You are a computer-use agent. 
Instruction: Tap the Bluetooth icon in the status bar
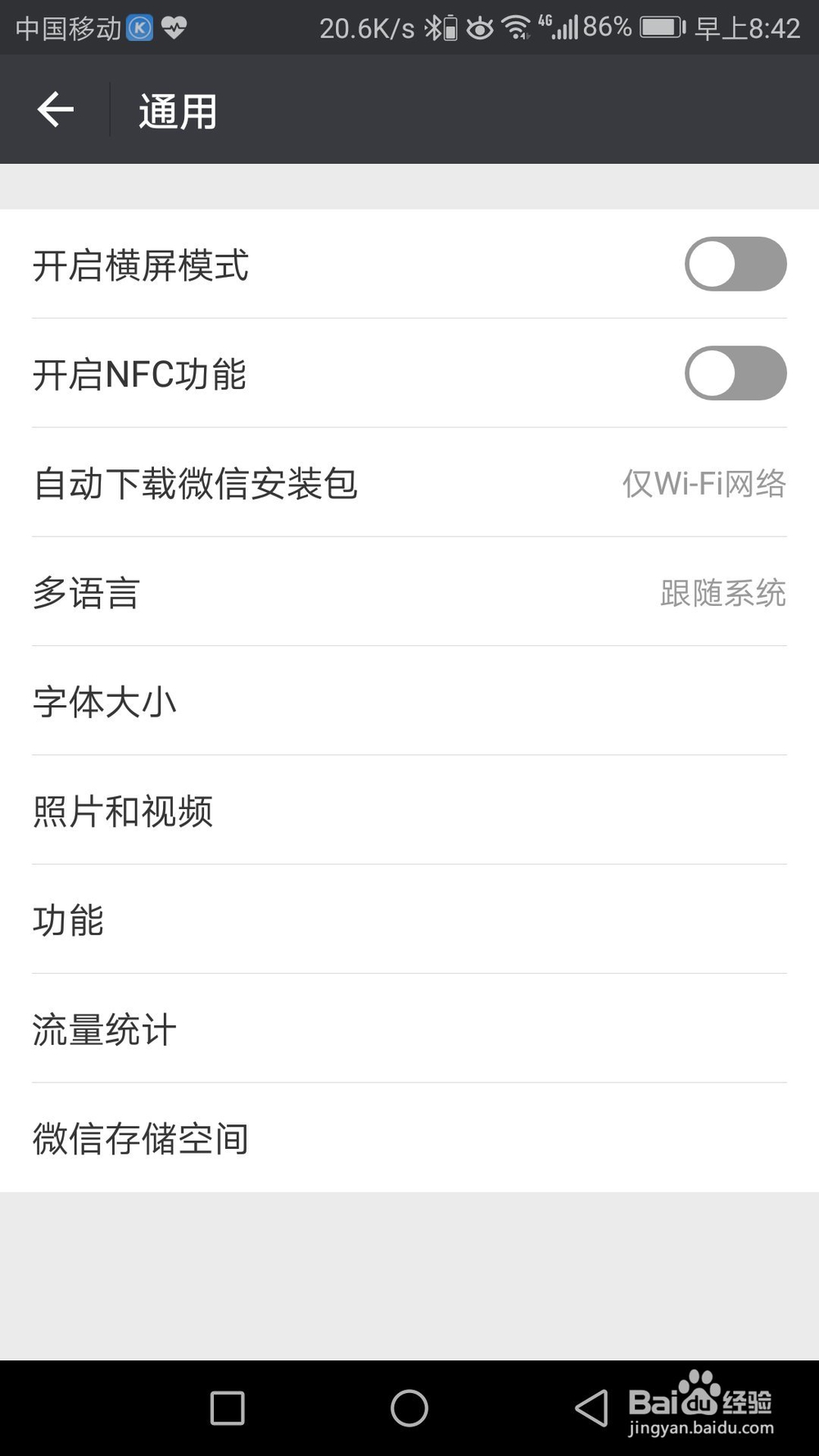tap(432, 27)
